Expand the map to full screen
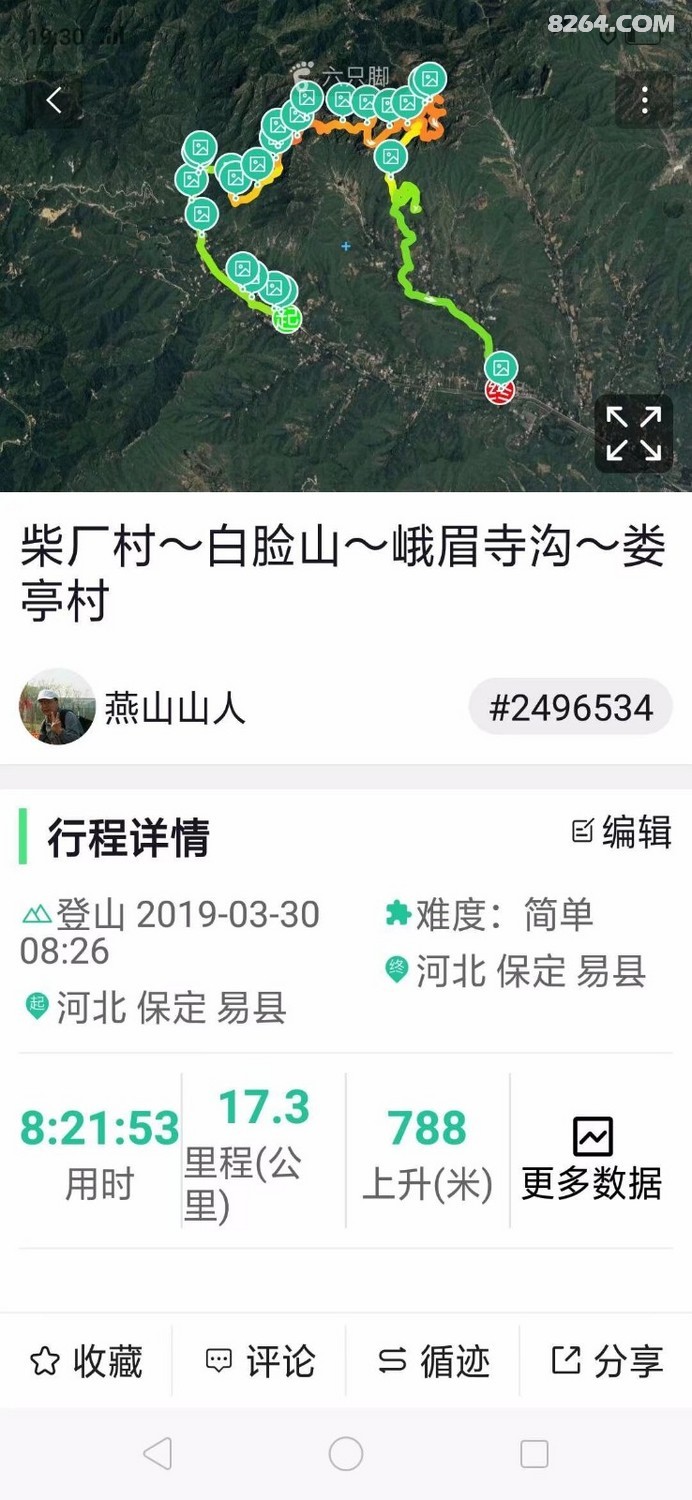This screenshot has width=692, height=1500. (x=634, y=433)
